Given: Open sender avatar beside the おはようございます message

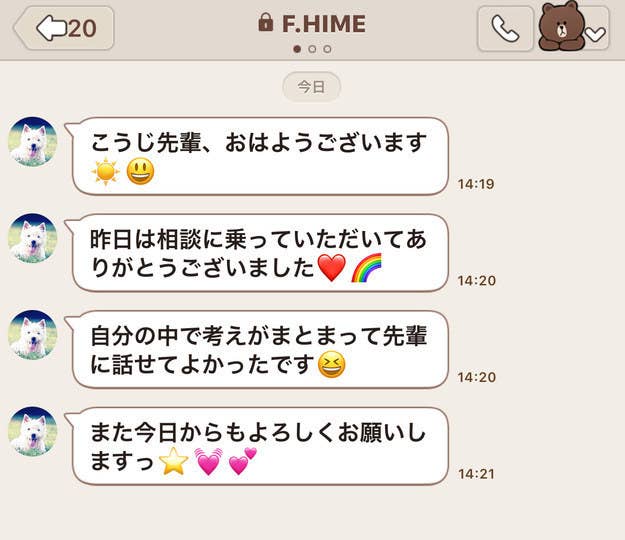Looking at the screenshot, I should 33,142.
